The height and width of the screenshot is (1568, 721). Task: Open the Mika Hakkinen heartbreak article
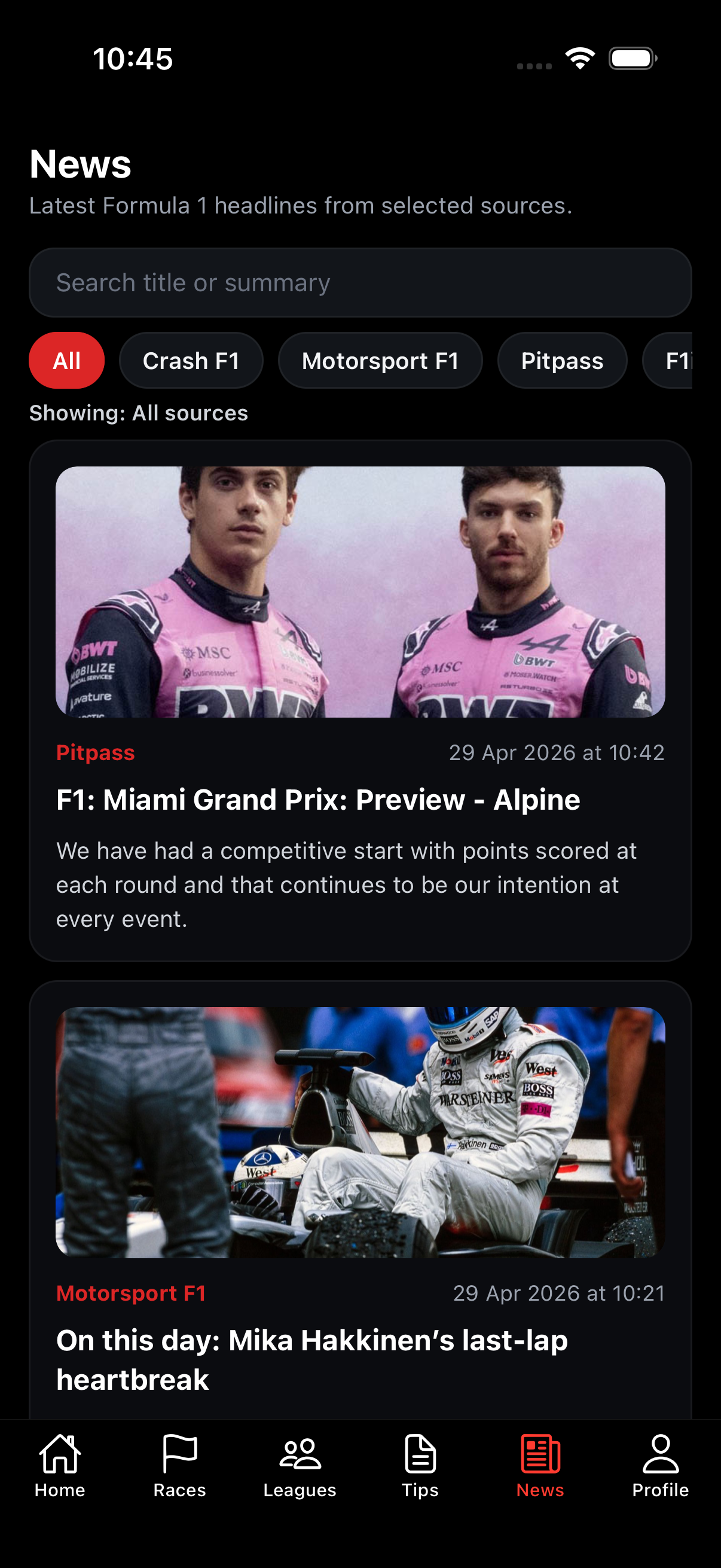[360, 1359]
